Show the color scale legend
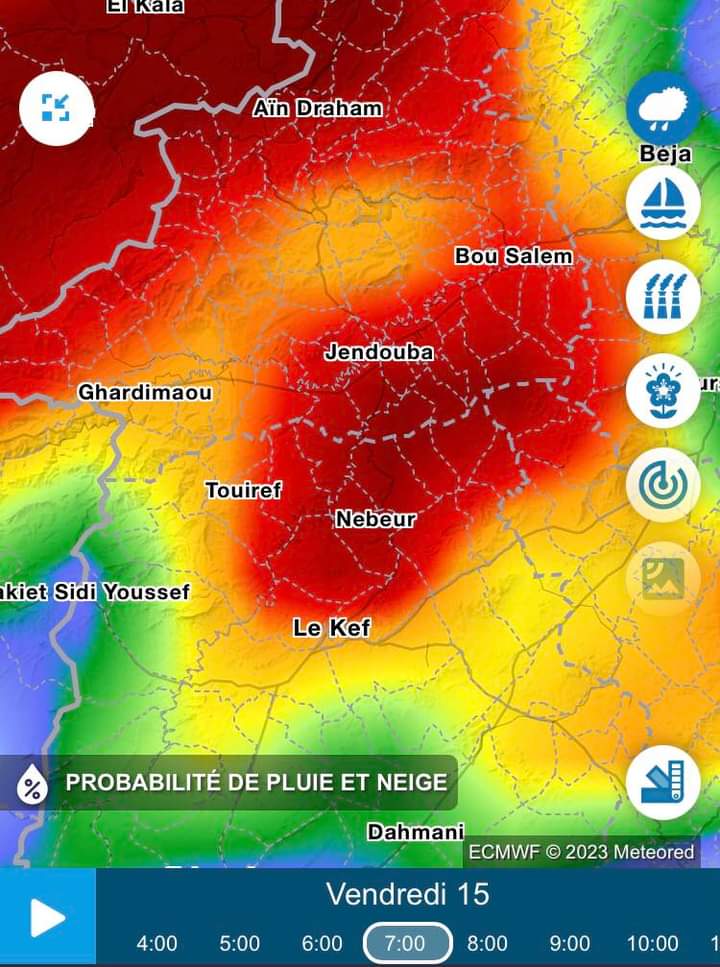720x967 pixels. click(x=663, y=782)
